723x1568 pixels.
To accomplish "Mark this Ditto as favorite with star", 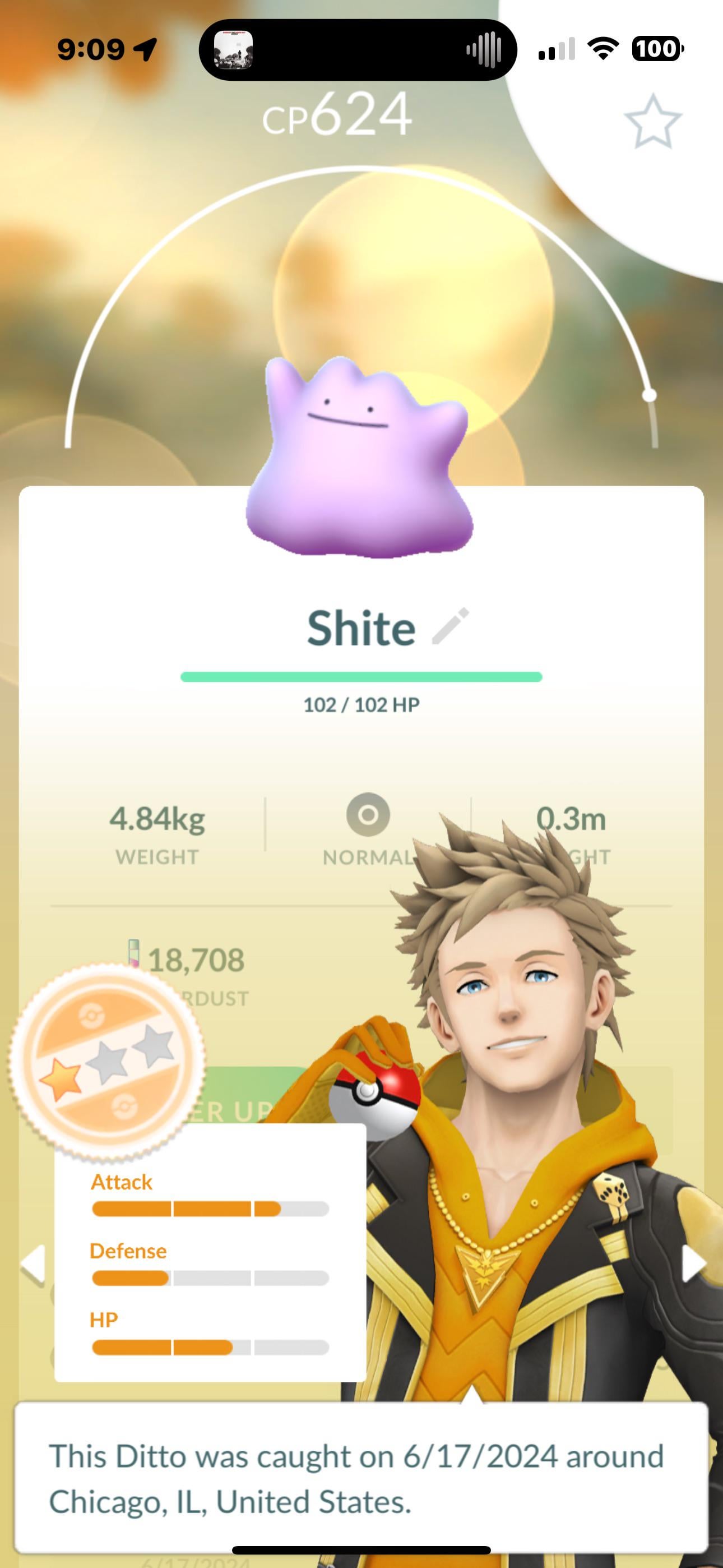I will 652,122.
